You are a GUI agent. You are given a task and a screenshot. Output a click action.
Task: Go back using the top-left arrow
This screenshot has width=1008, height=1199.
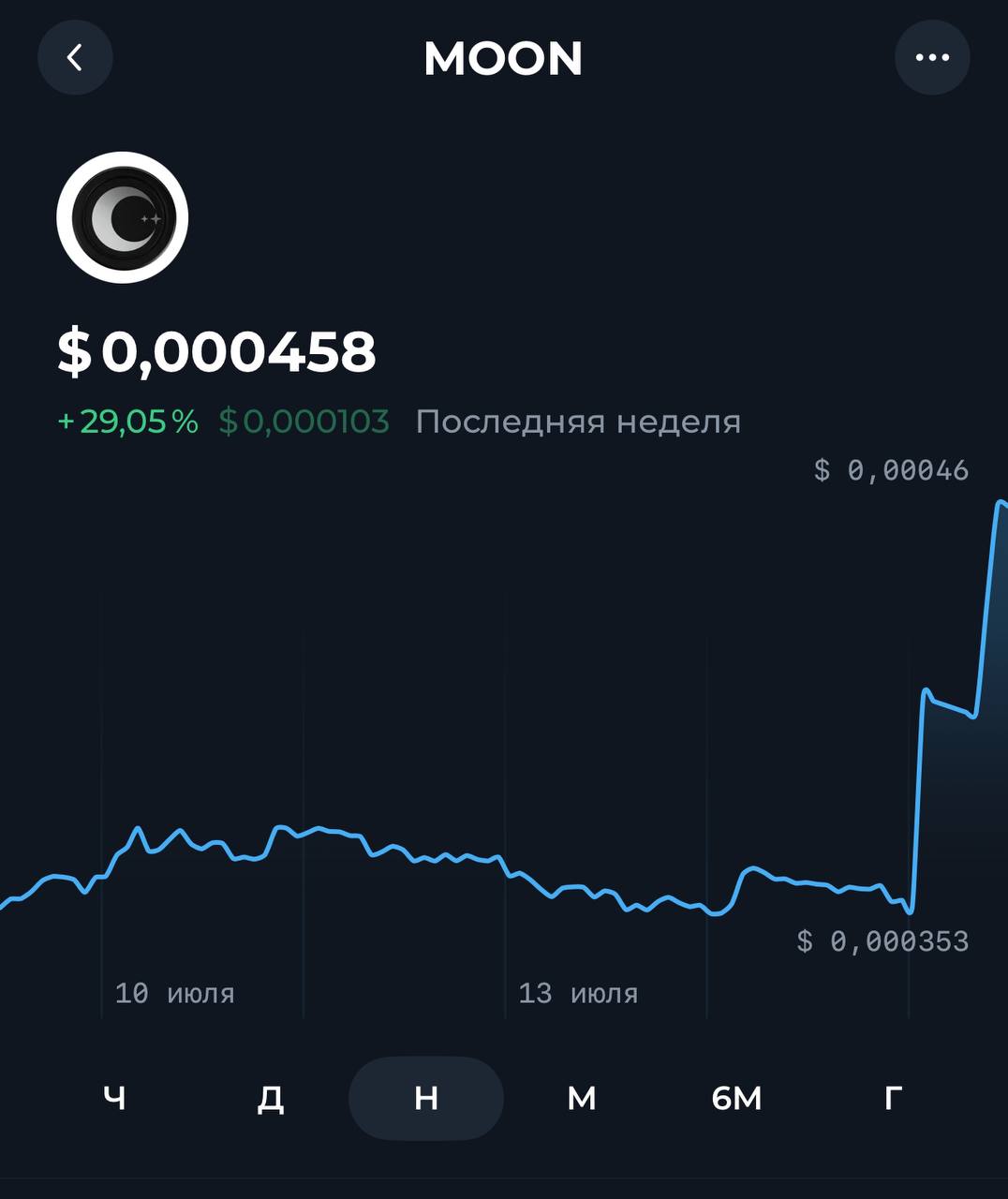(x=75, y=57)
